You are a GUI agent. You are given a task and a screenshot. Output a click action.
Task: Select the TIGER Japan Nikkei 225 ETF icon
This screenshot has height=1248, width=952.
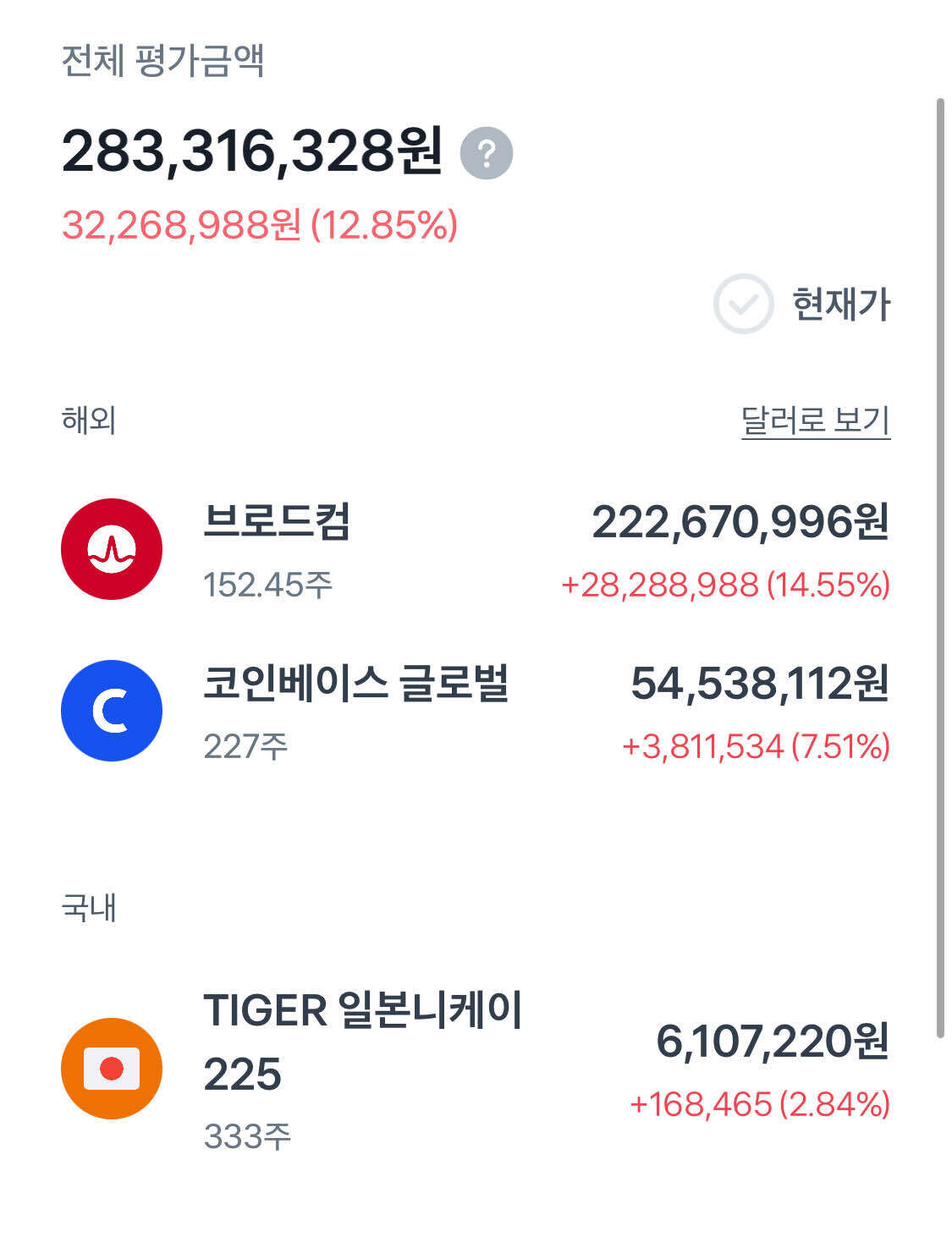(111, 1068)
